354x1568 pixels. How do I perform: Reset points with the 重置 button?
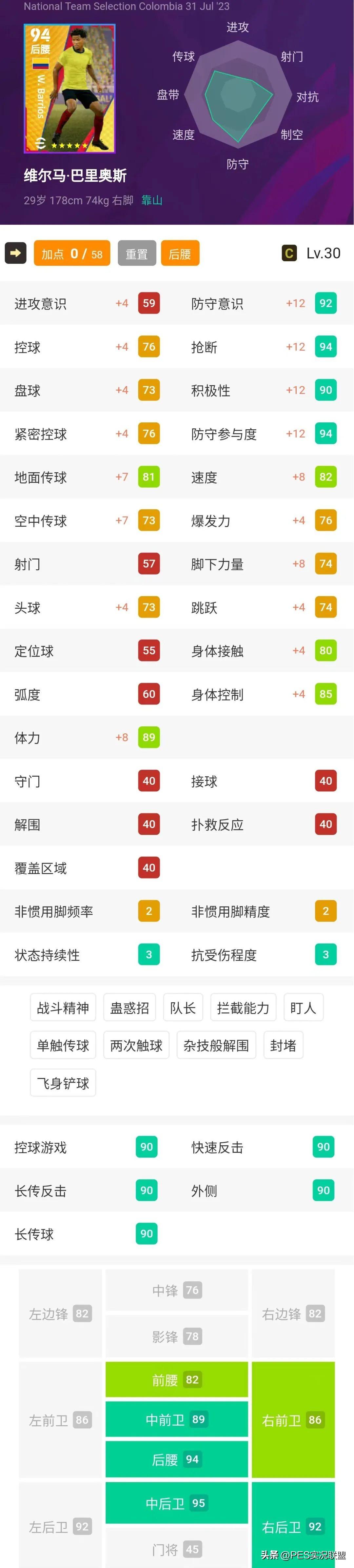[136, 254]
